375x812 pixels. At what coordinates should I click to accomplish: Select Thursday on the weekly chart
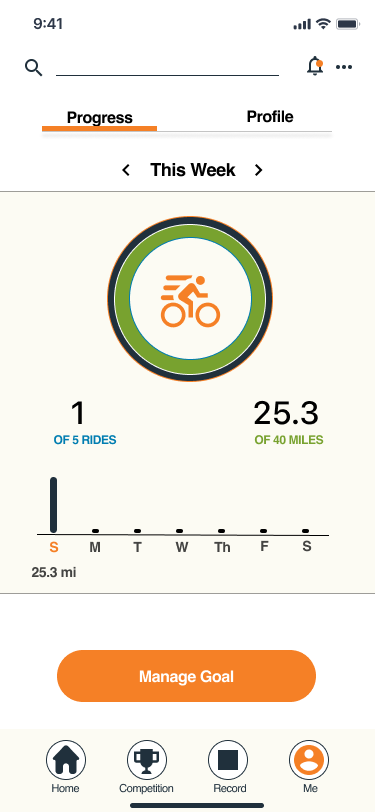click(222, 547)
